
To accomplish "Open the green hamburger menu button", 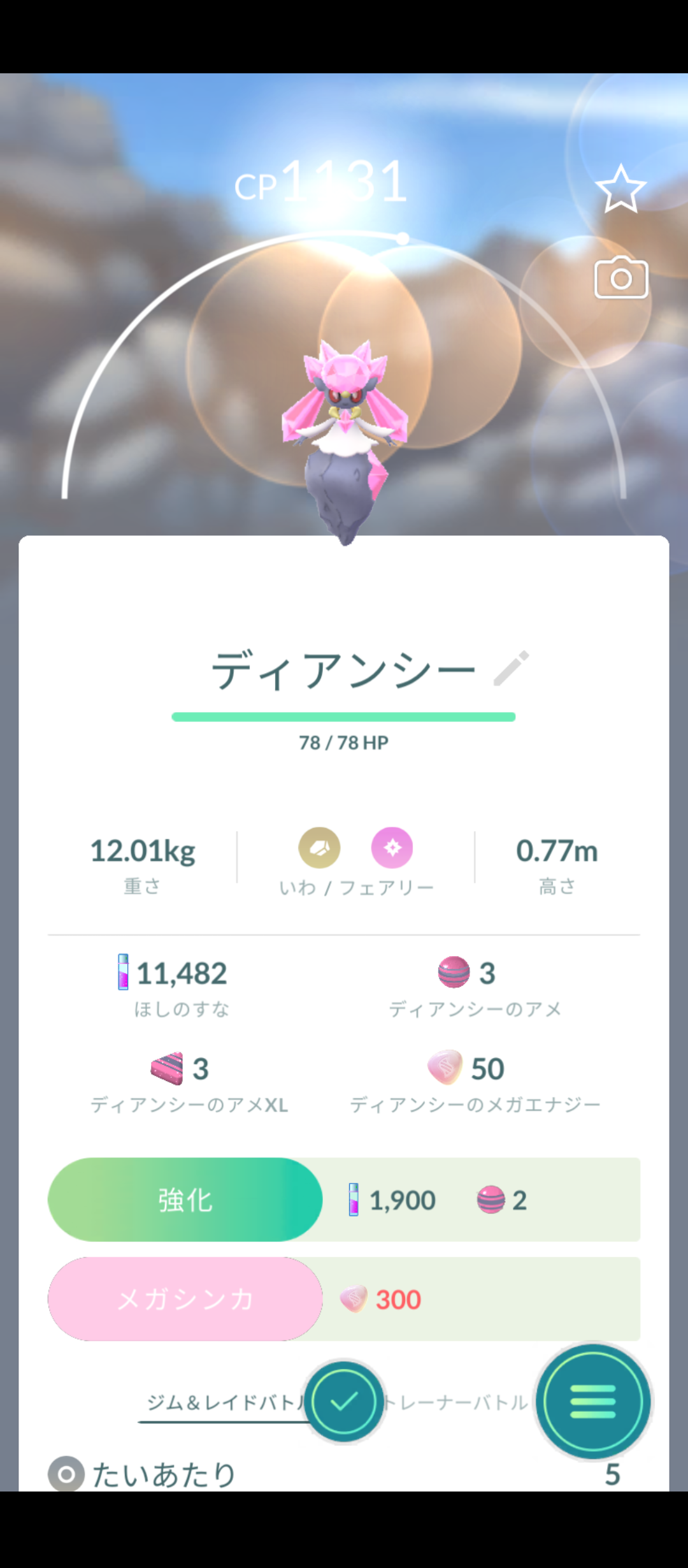I will pos(593,1401).
